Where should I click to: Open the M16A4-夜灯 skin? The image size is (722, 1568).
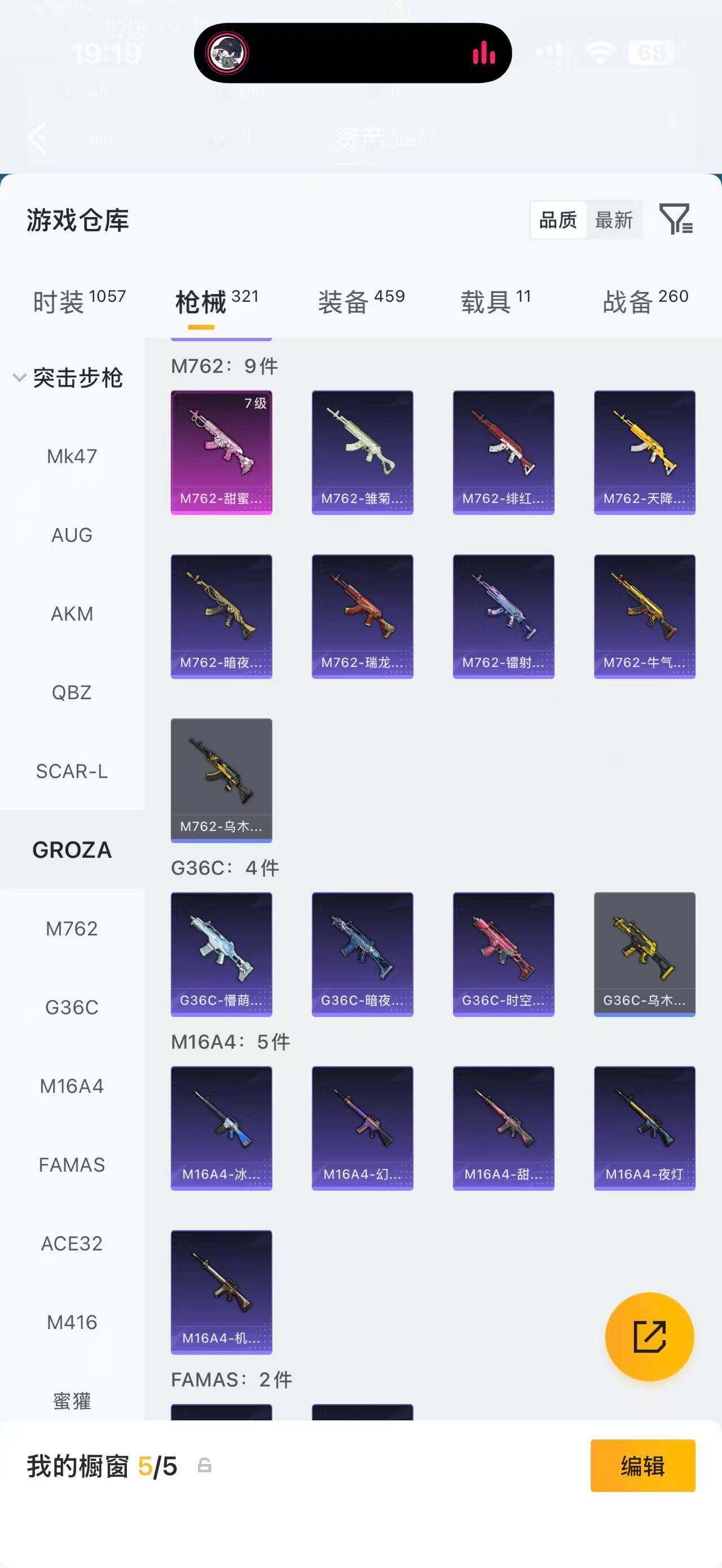(645, 1128)
